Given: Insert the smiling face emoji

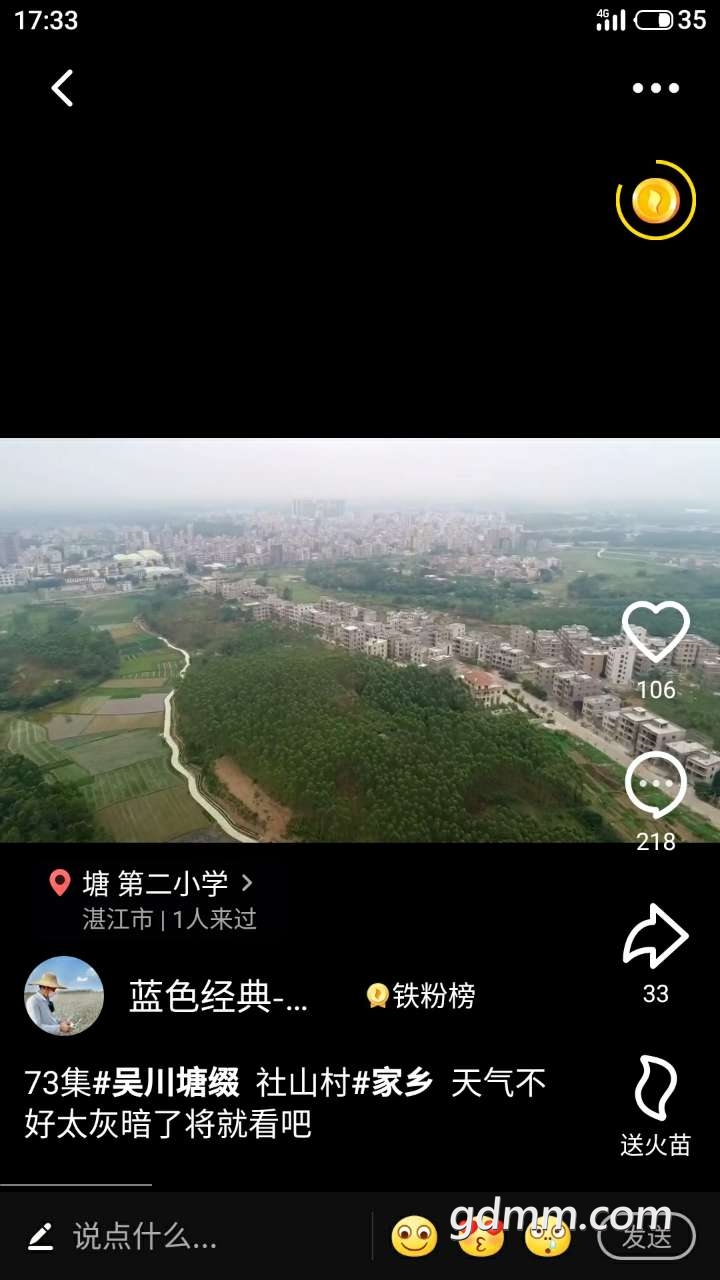Looking at the screenshot, I should coord(413,1237).
